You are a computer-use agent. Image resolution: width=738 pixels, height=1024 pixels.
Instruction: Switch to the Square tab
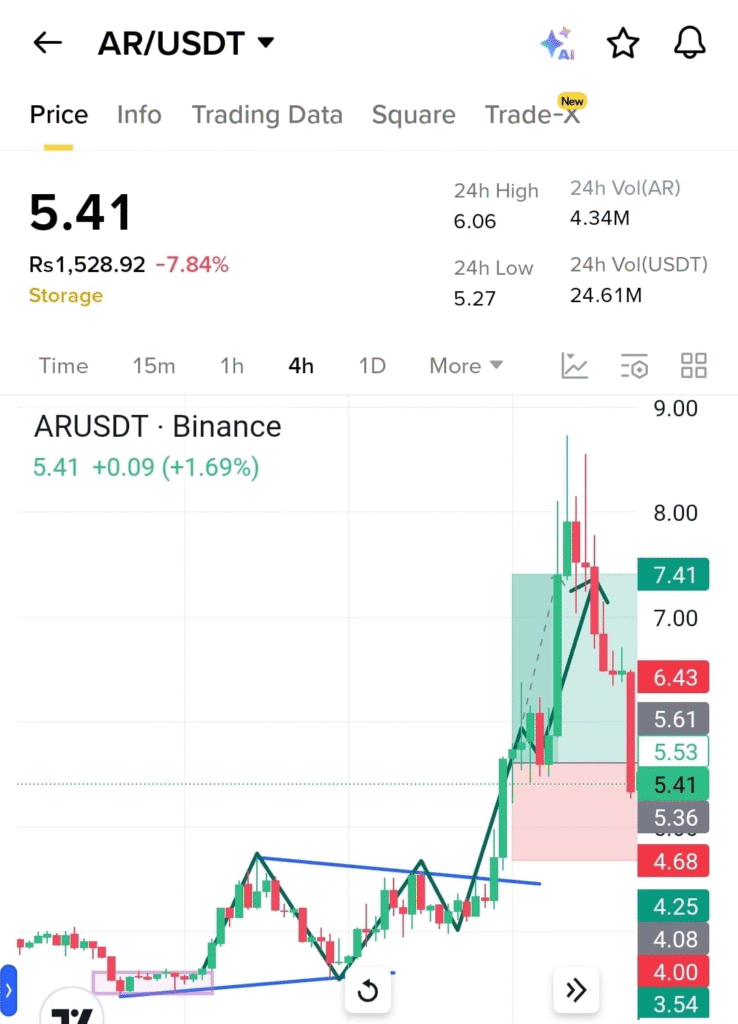coord(413,115)
